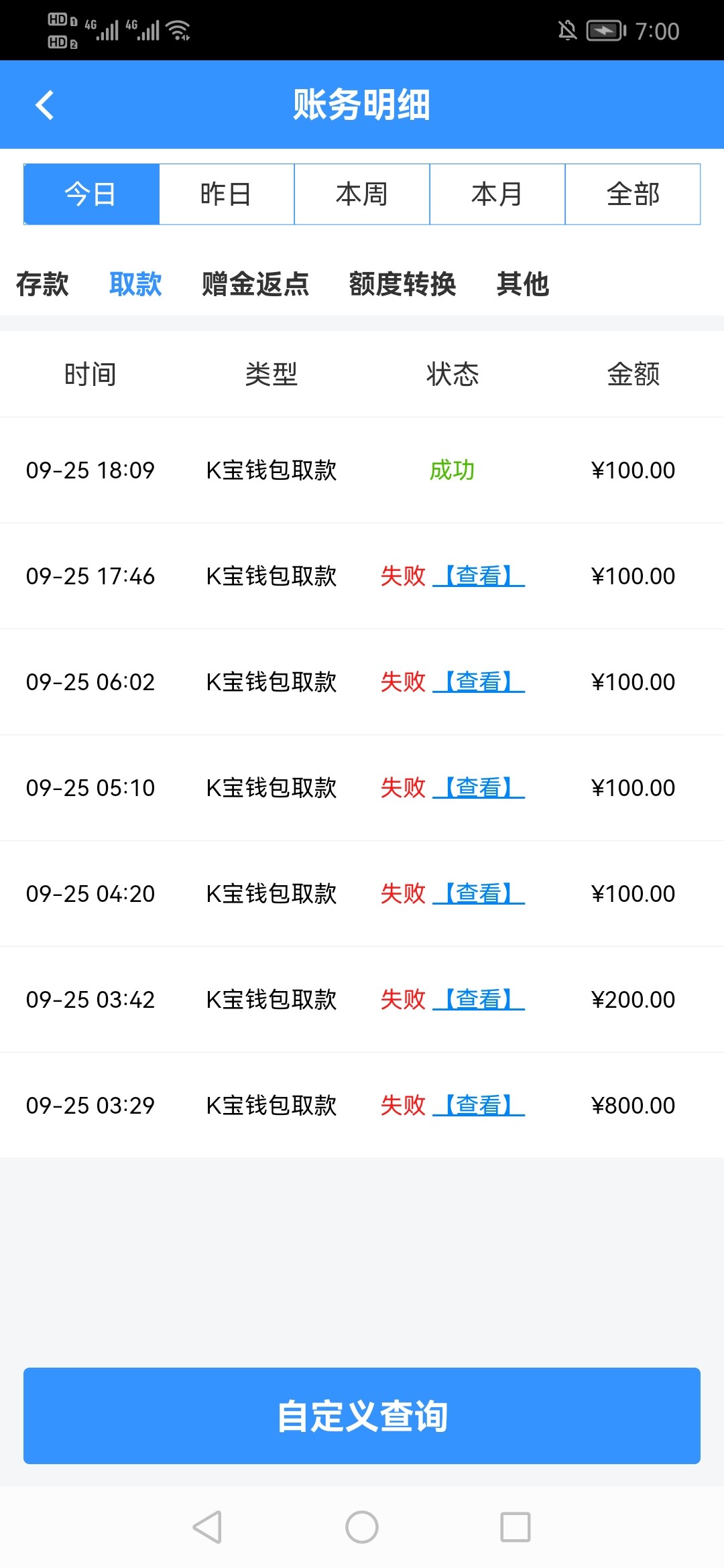
Task: Open recent apps from navigation bar
Action: (x=515, y=1527)
